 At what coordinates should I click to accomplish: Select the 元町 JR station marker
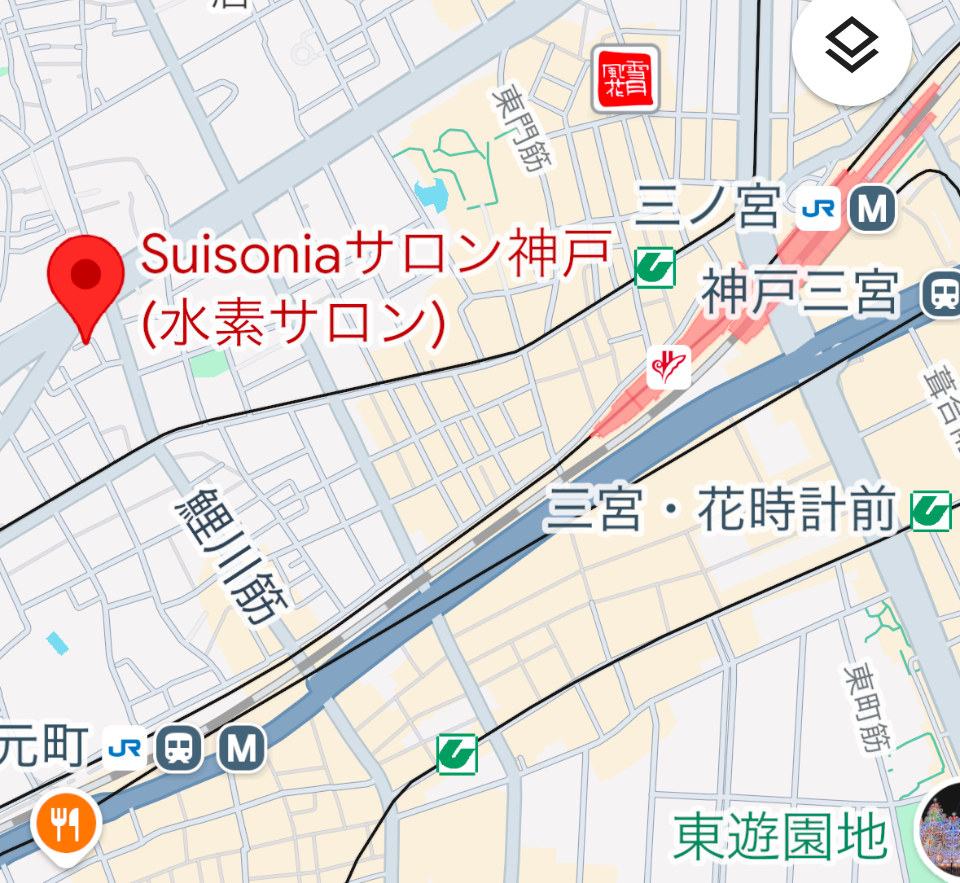(125, 747)
